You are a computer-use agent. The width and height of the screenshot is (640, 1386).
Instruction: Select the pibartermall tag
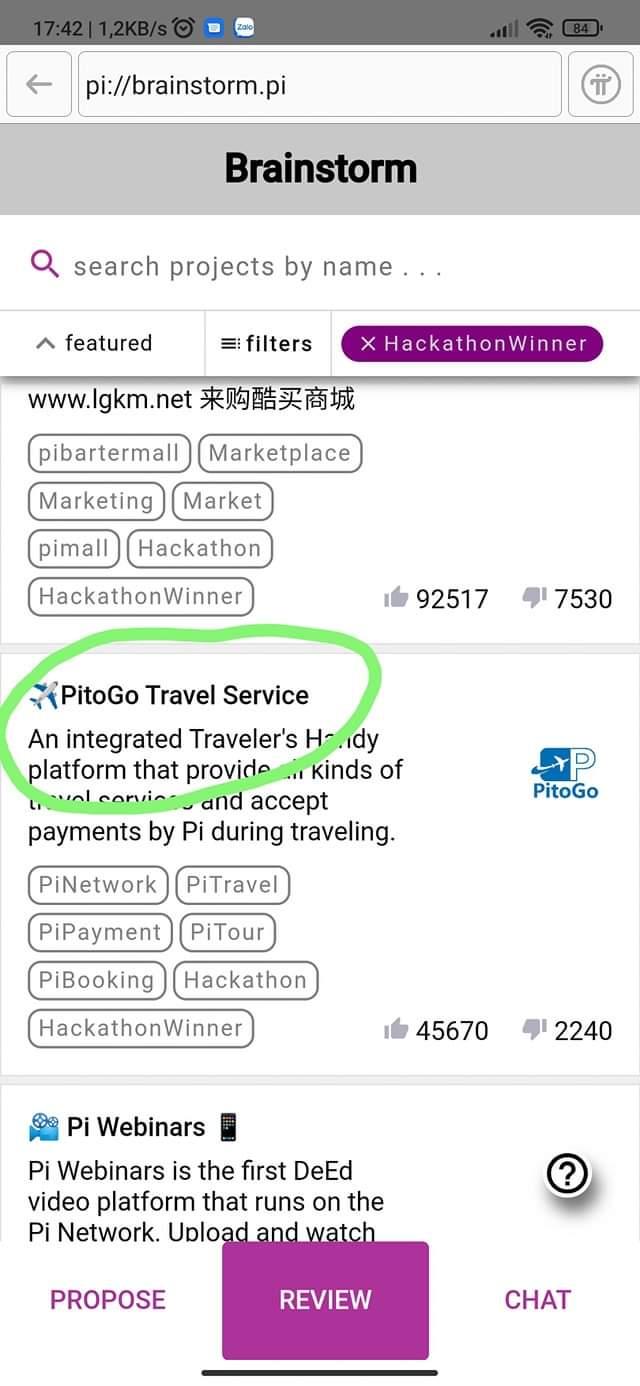(108, 453)
